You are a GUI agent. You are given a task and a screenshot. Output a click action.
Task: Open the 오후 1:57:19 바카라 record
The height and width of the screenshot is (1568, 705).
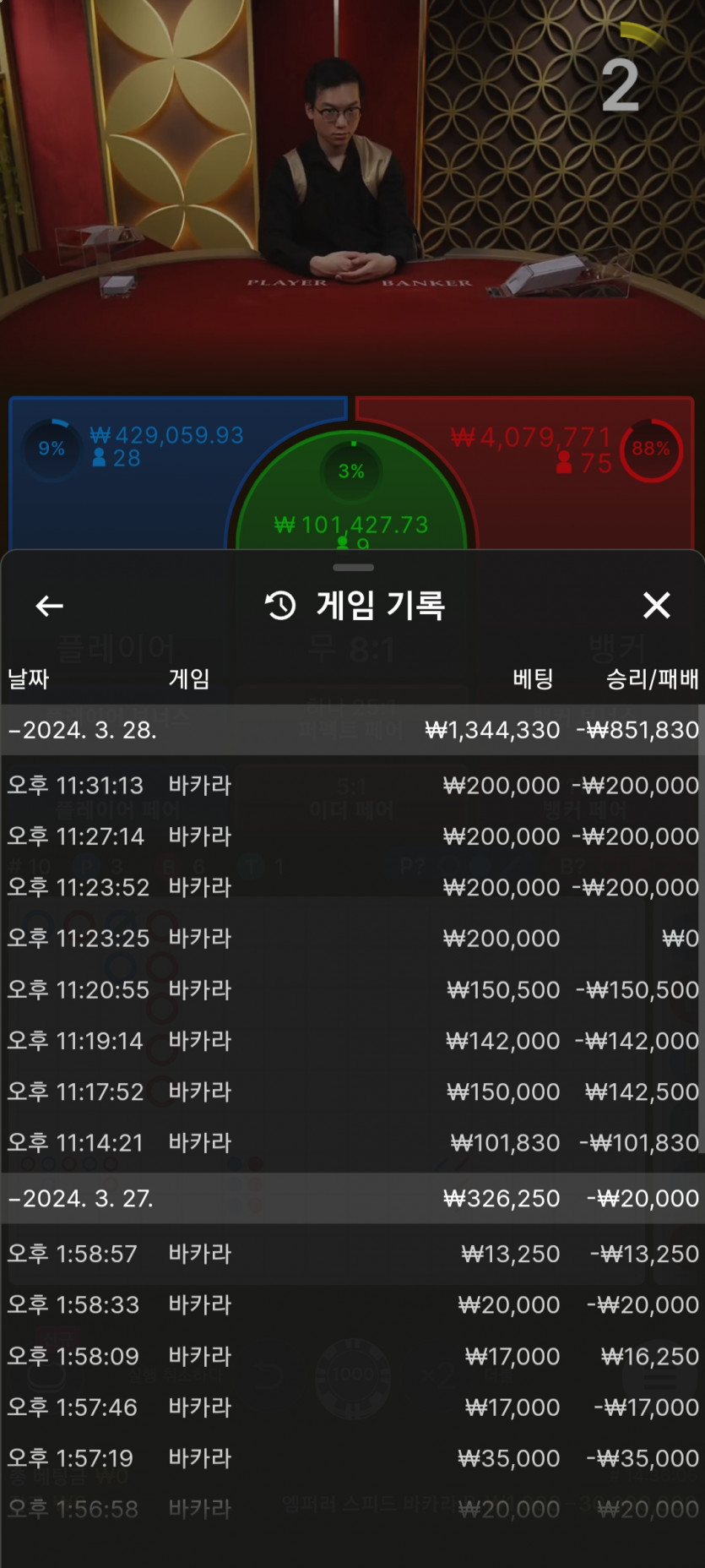coord(353,1458)
